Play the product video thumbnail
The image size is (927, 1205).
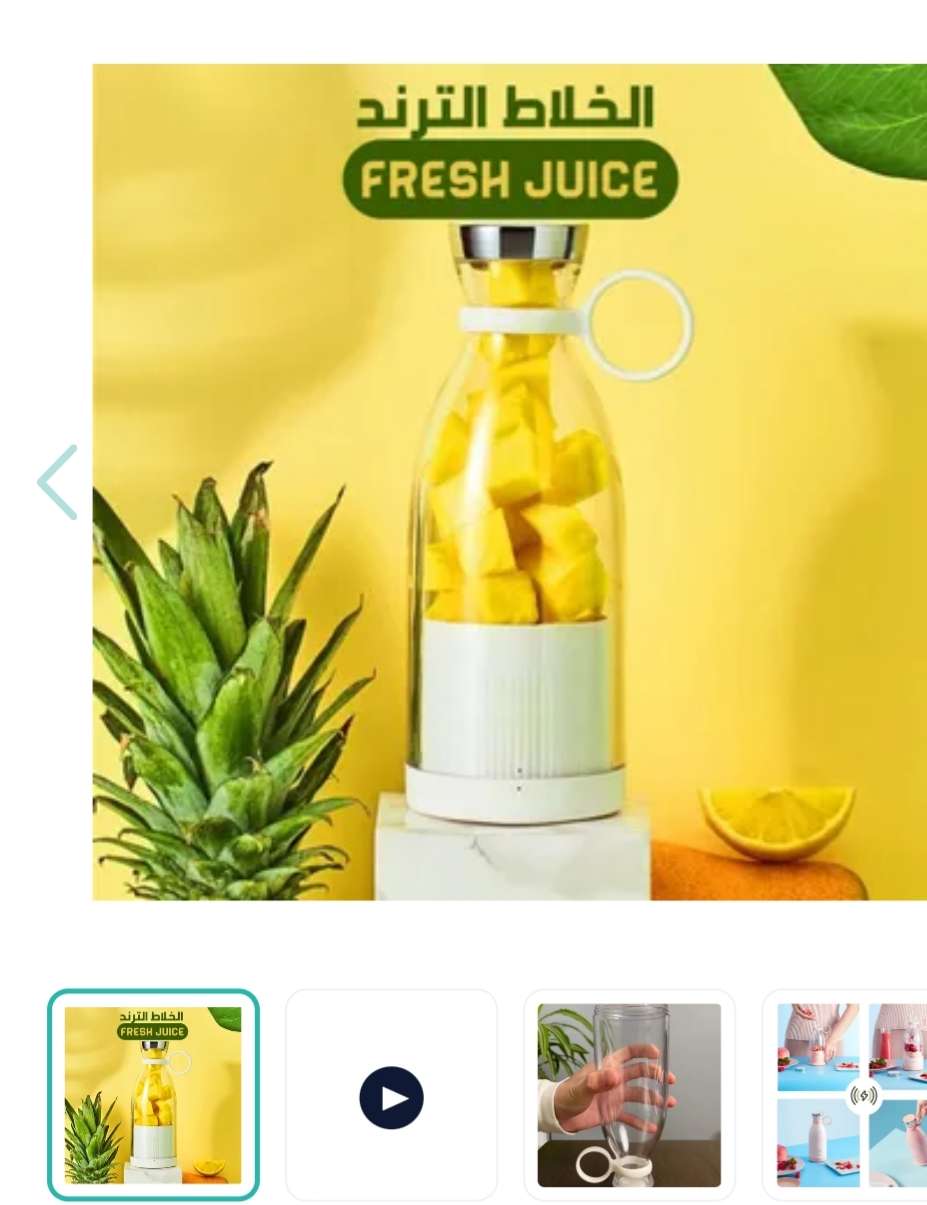coord(391,1097)
